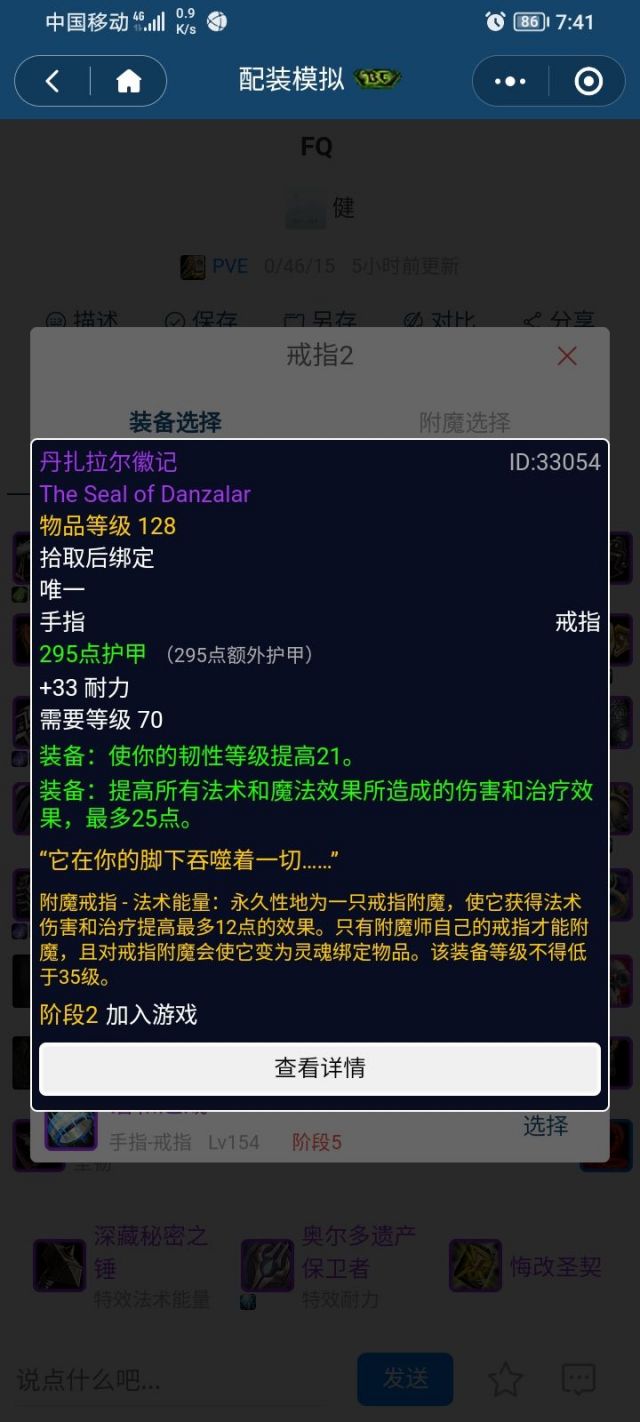Switch to the 附魔选择 tab
The width and height of the screenshot is (640, 1422).
[464, 422]
